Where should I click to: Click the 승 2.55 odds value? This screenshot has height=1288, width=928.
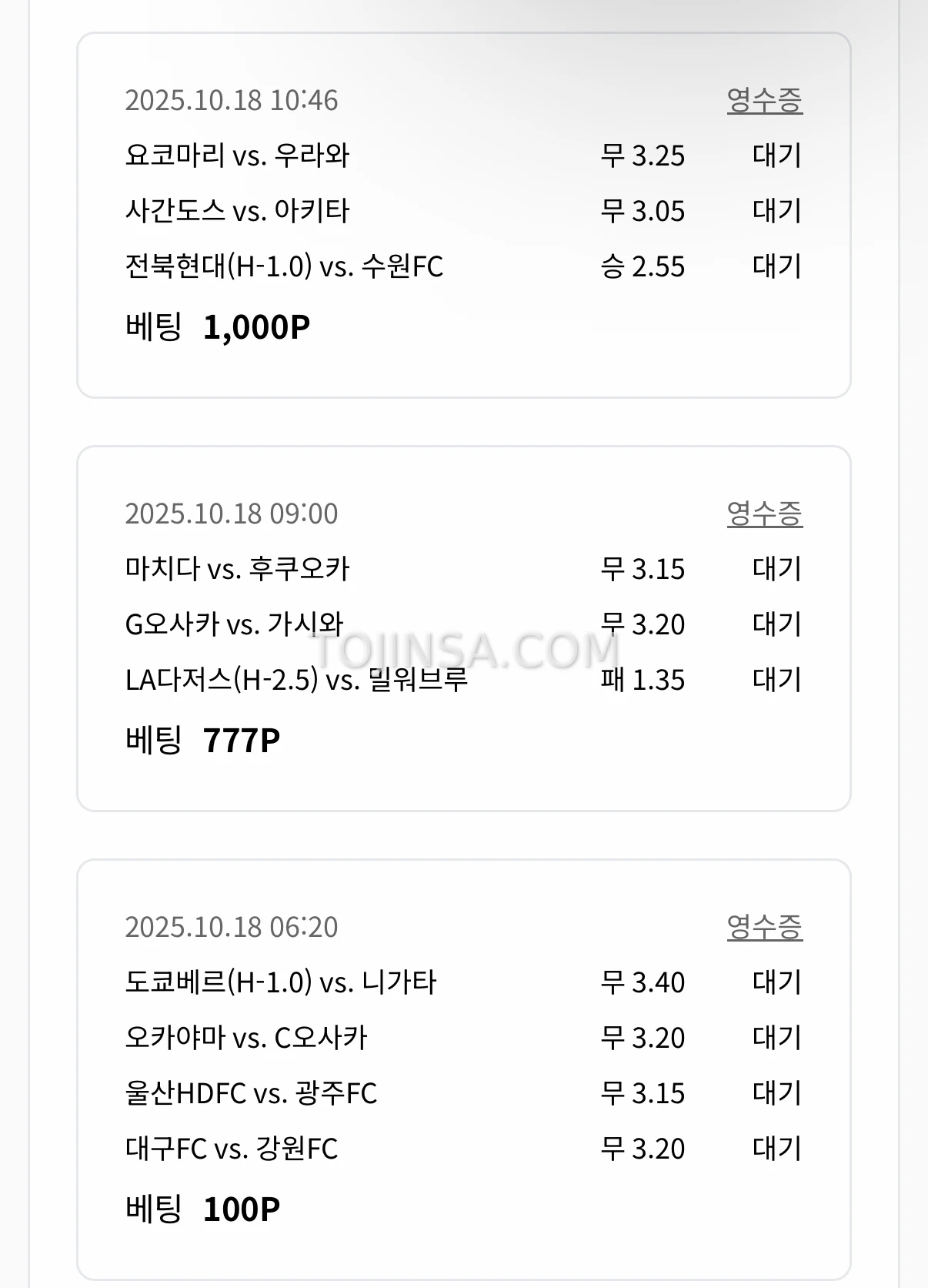point(644,267)
